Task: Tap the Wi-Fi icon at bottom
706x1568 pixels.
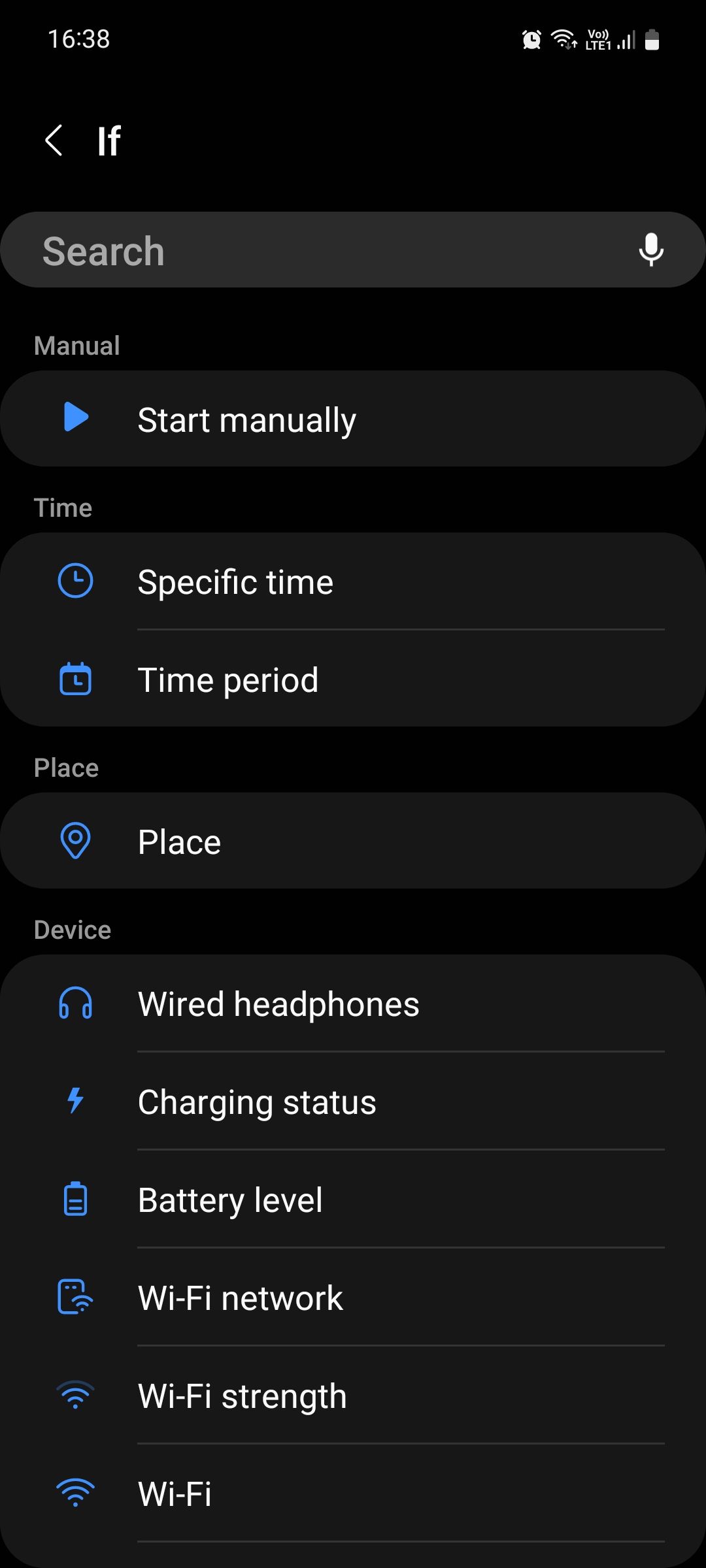Action: click(x=75, y=1493)
